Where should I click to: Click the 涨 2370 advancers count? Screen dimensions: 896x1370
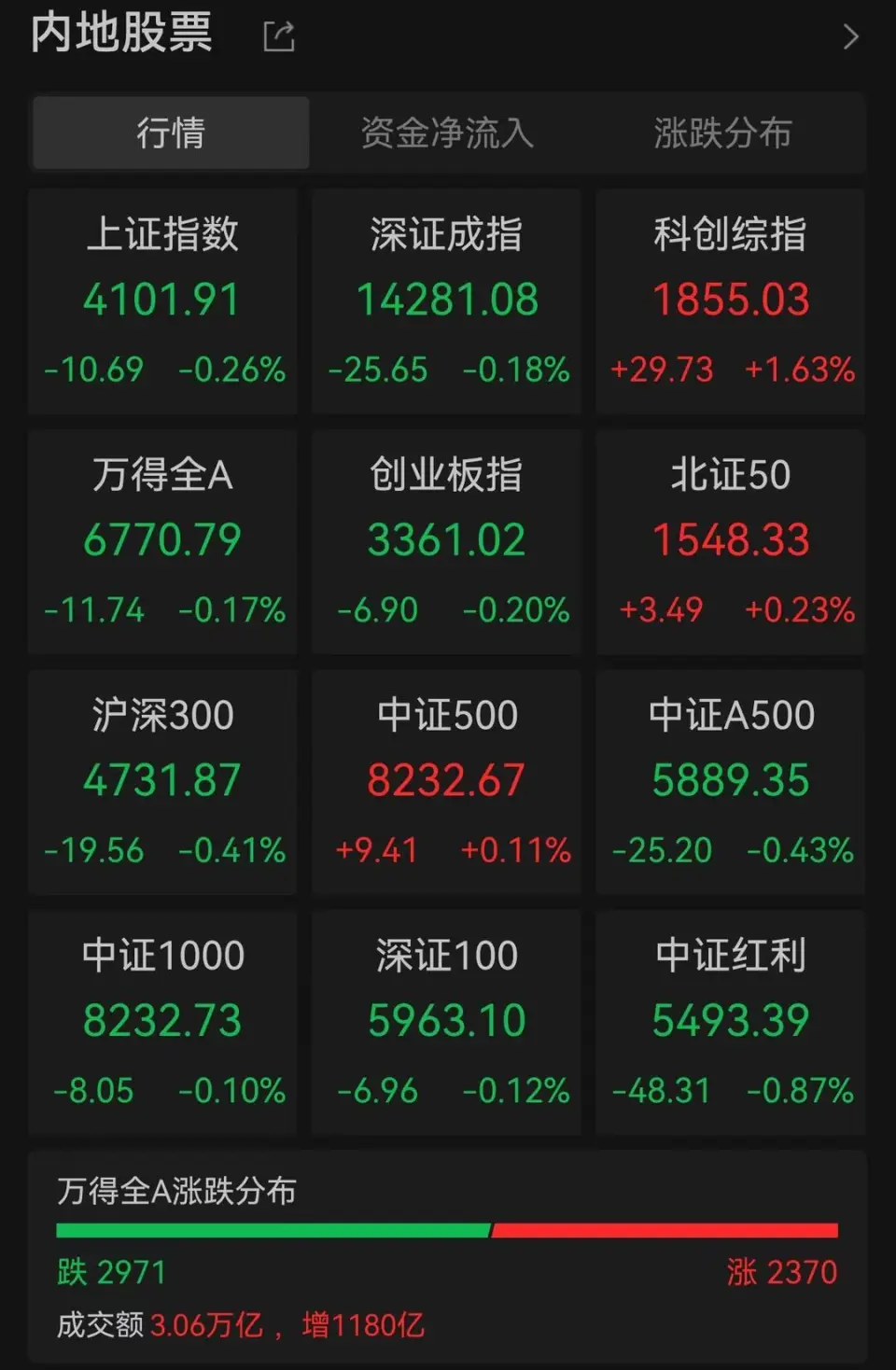[x=781, y=1271]
